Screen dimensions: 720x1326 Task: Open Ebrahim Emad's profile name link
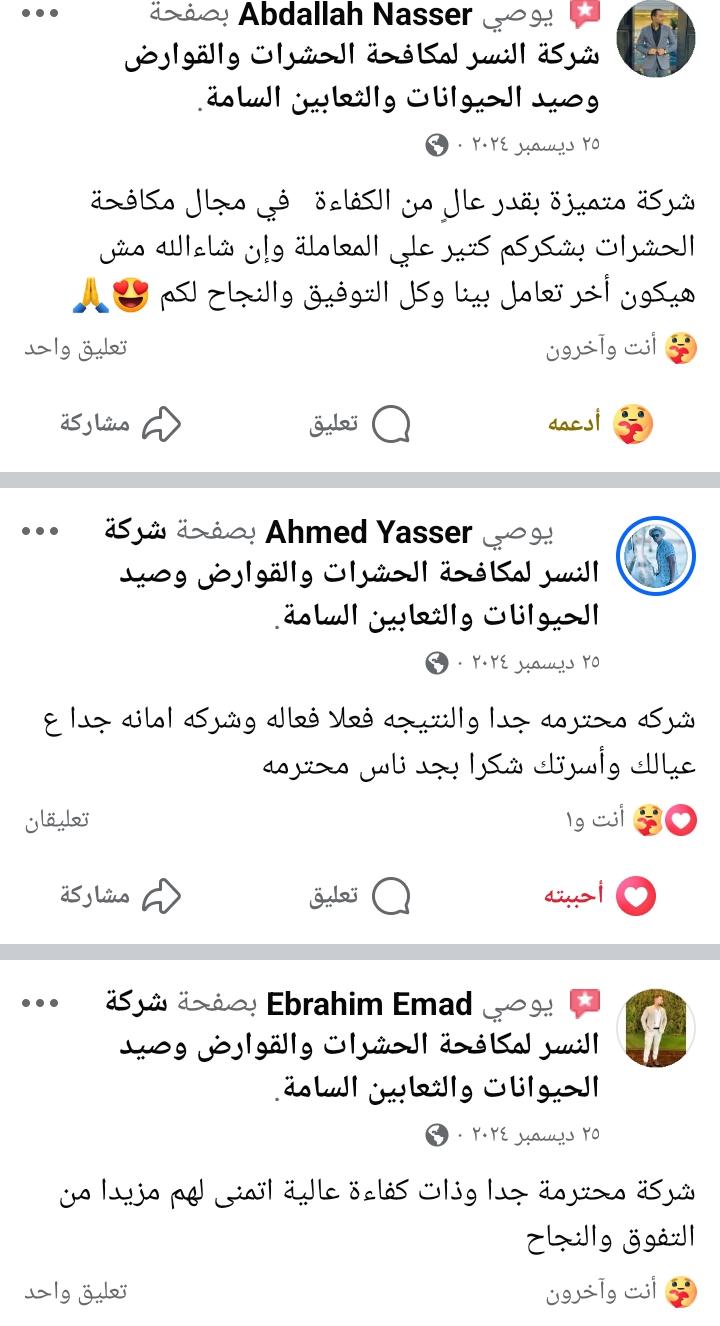368,1004
